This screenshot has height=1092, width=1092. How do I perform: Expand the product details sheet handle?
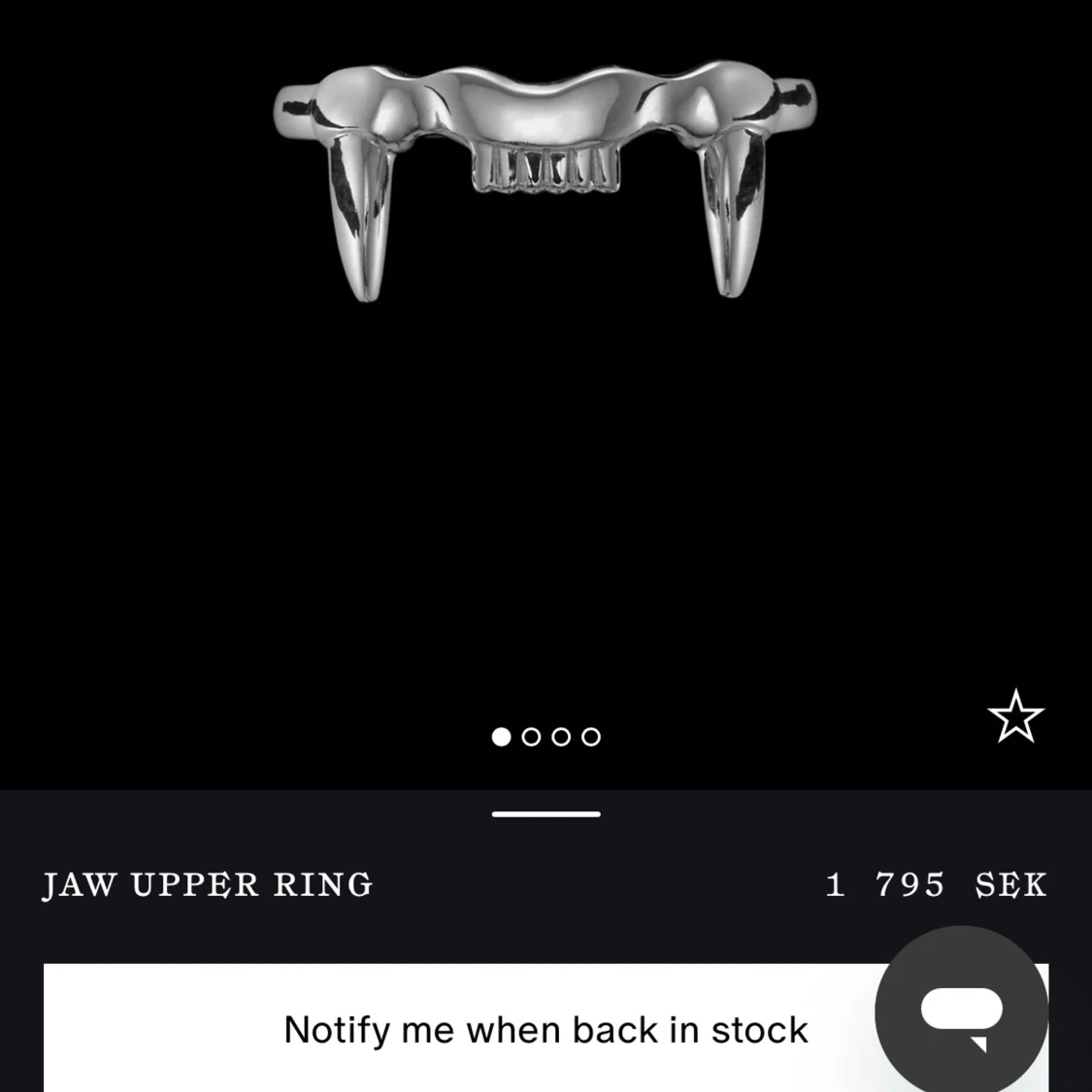[x=546, y=813]
